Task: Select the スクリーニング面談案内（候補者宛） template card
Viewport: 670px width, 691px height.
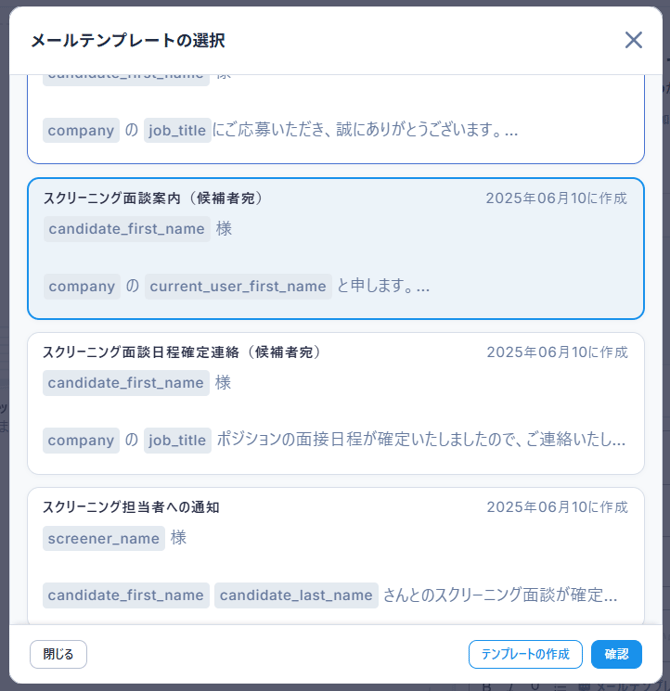Action: 335,248
